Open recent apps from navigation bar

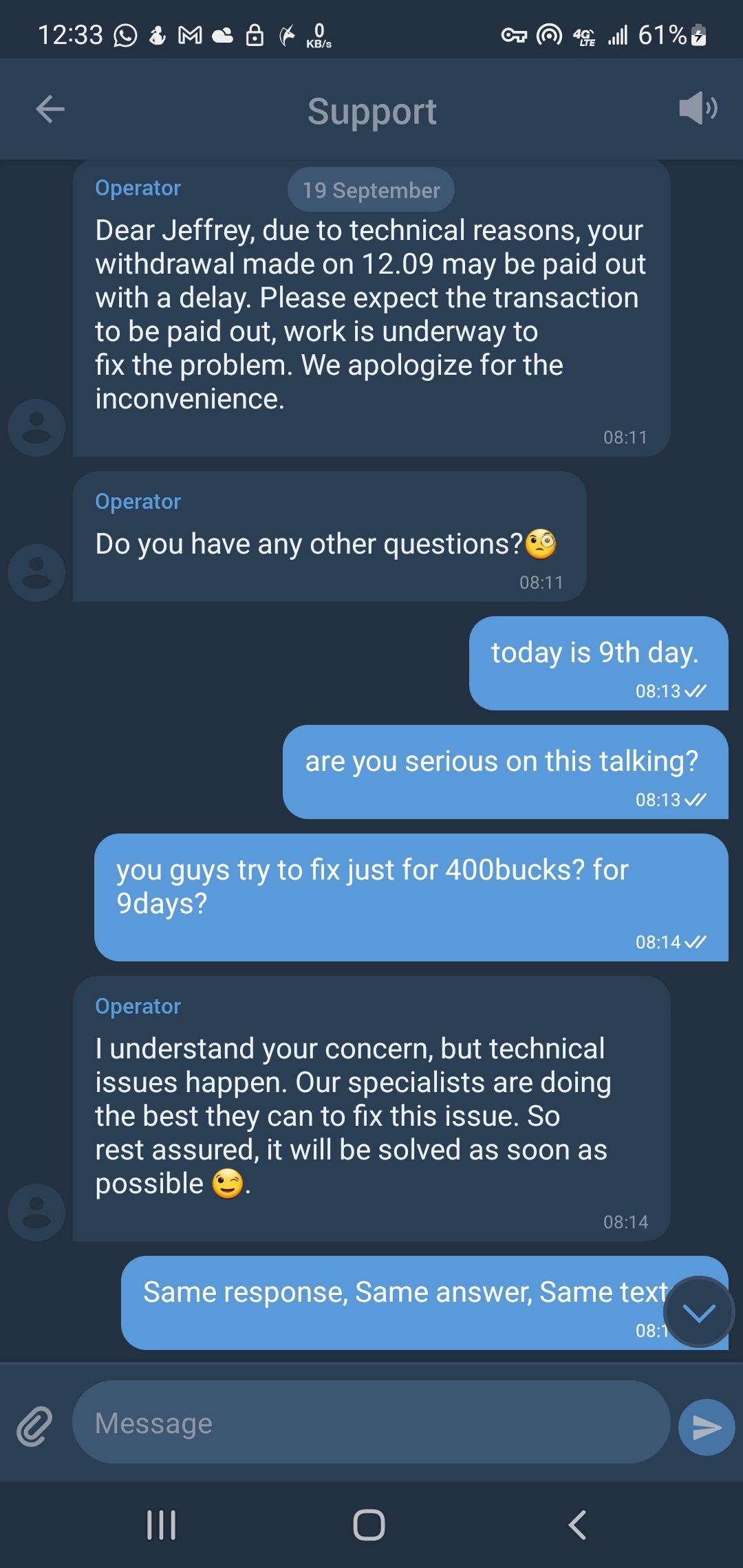[x=162, y=1525]
